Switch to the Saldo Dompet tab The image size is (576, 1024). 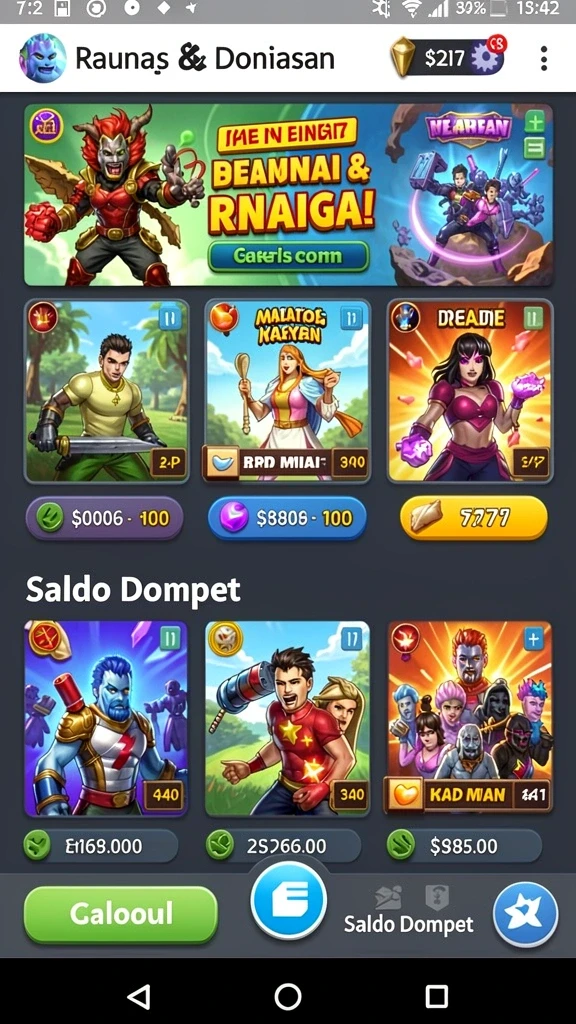click(409, 910)
